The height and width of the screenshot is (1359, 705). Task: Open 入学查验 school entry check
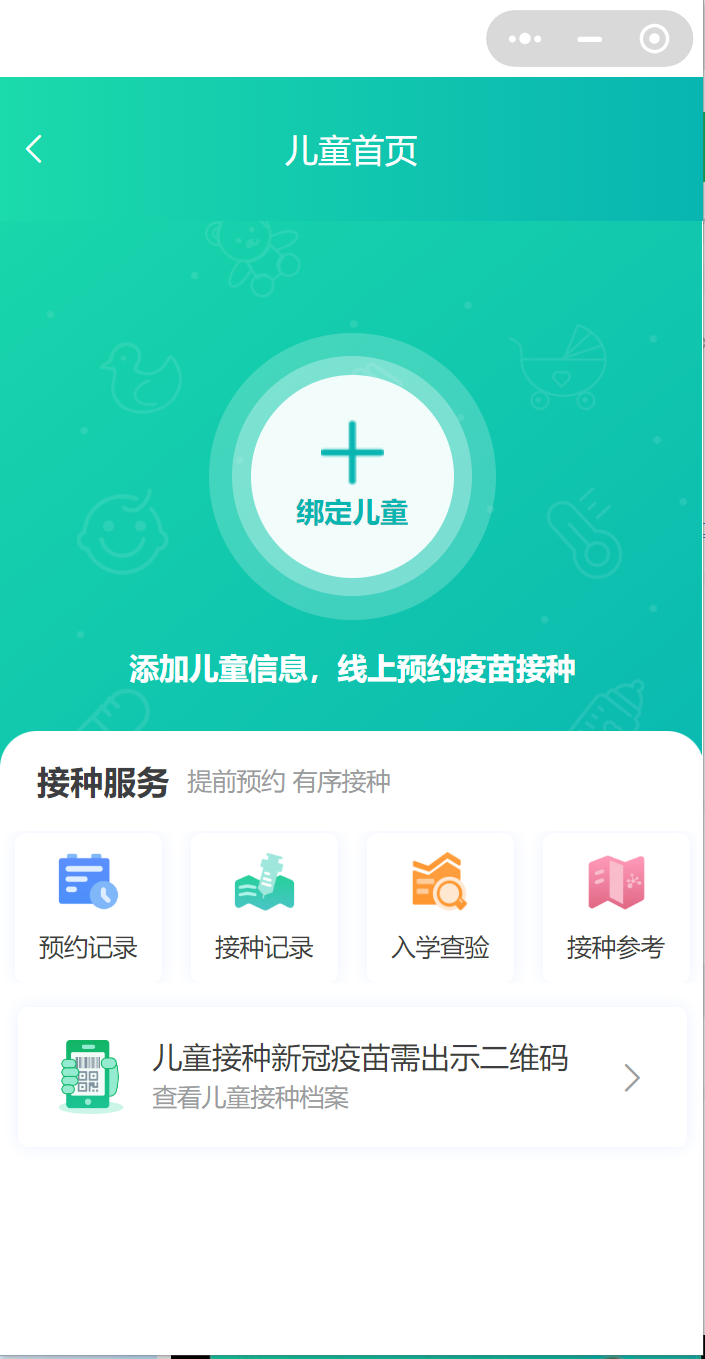pyautogui.click(x=440, y=907)
